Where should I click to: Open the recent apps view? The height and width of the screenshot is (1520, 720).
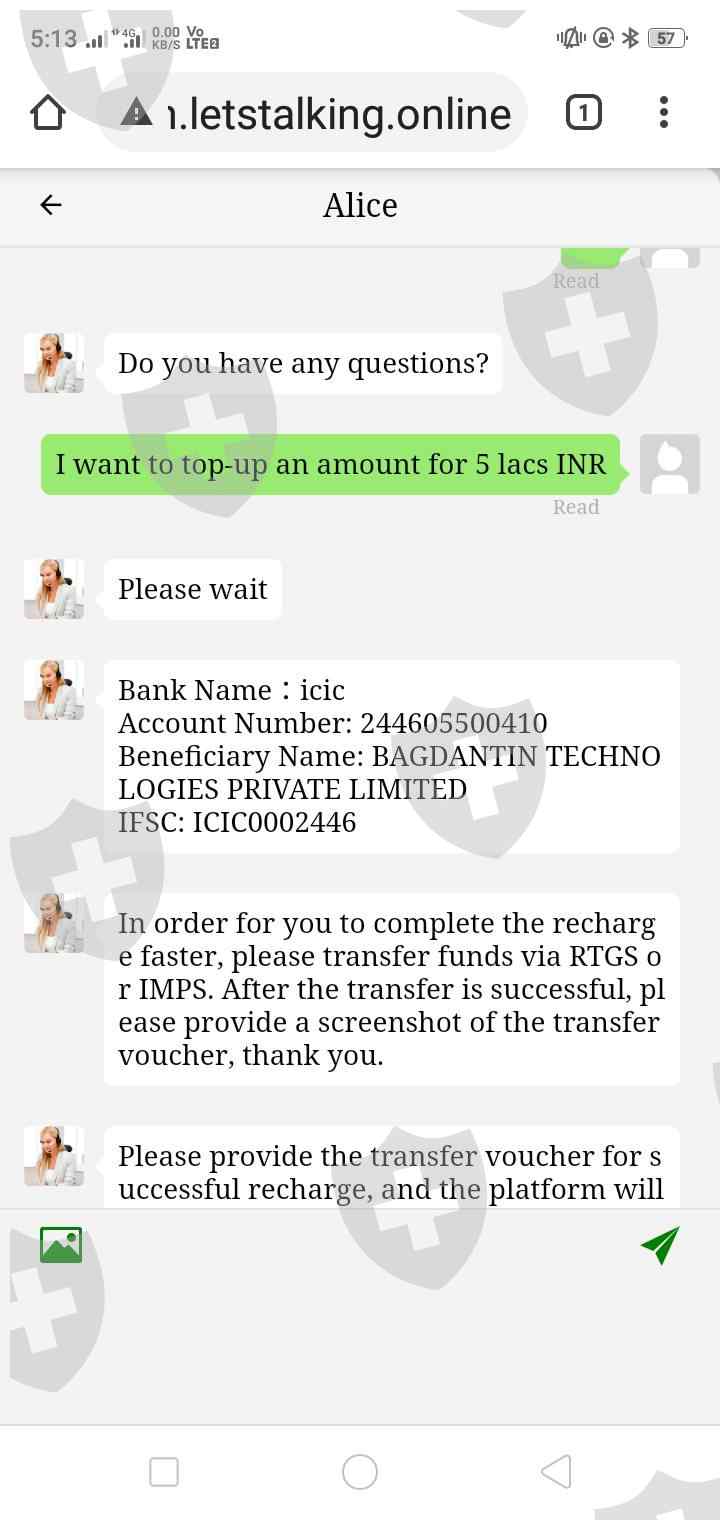[x=164, y=1472]
